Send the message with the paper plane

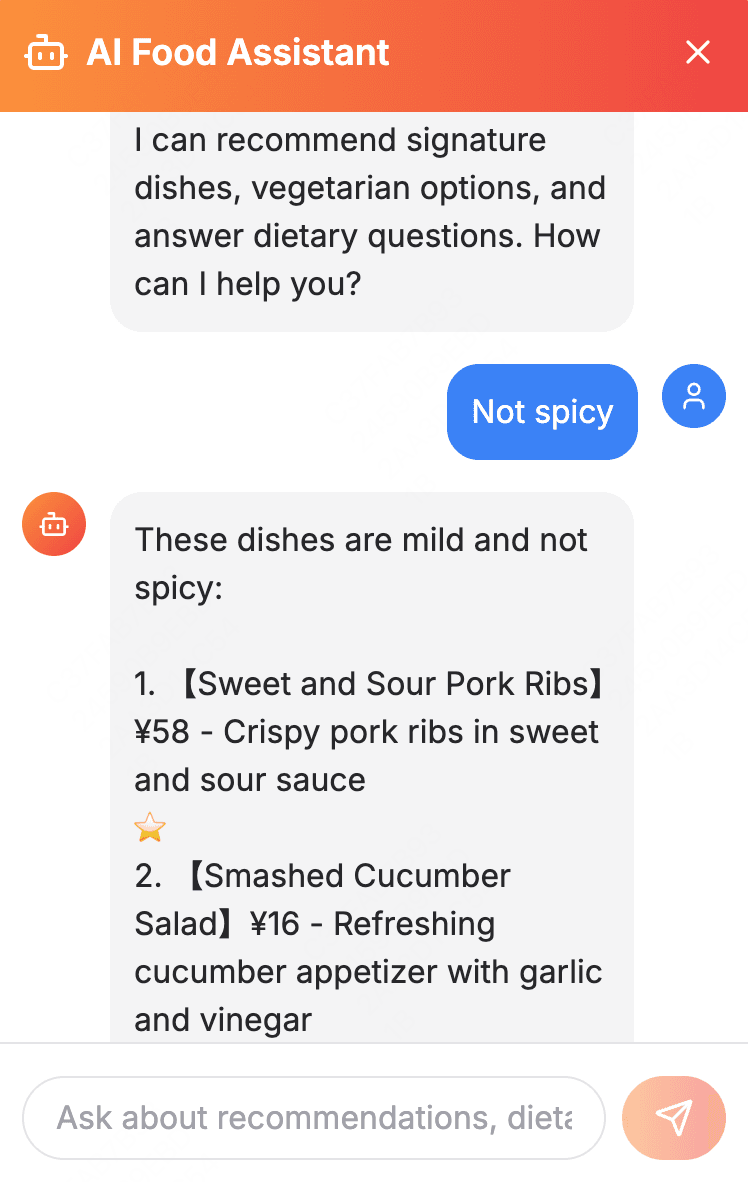pos(673,1117)
